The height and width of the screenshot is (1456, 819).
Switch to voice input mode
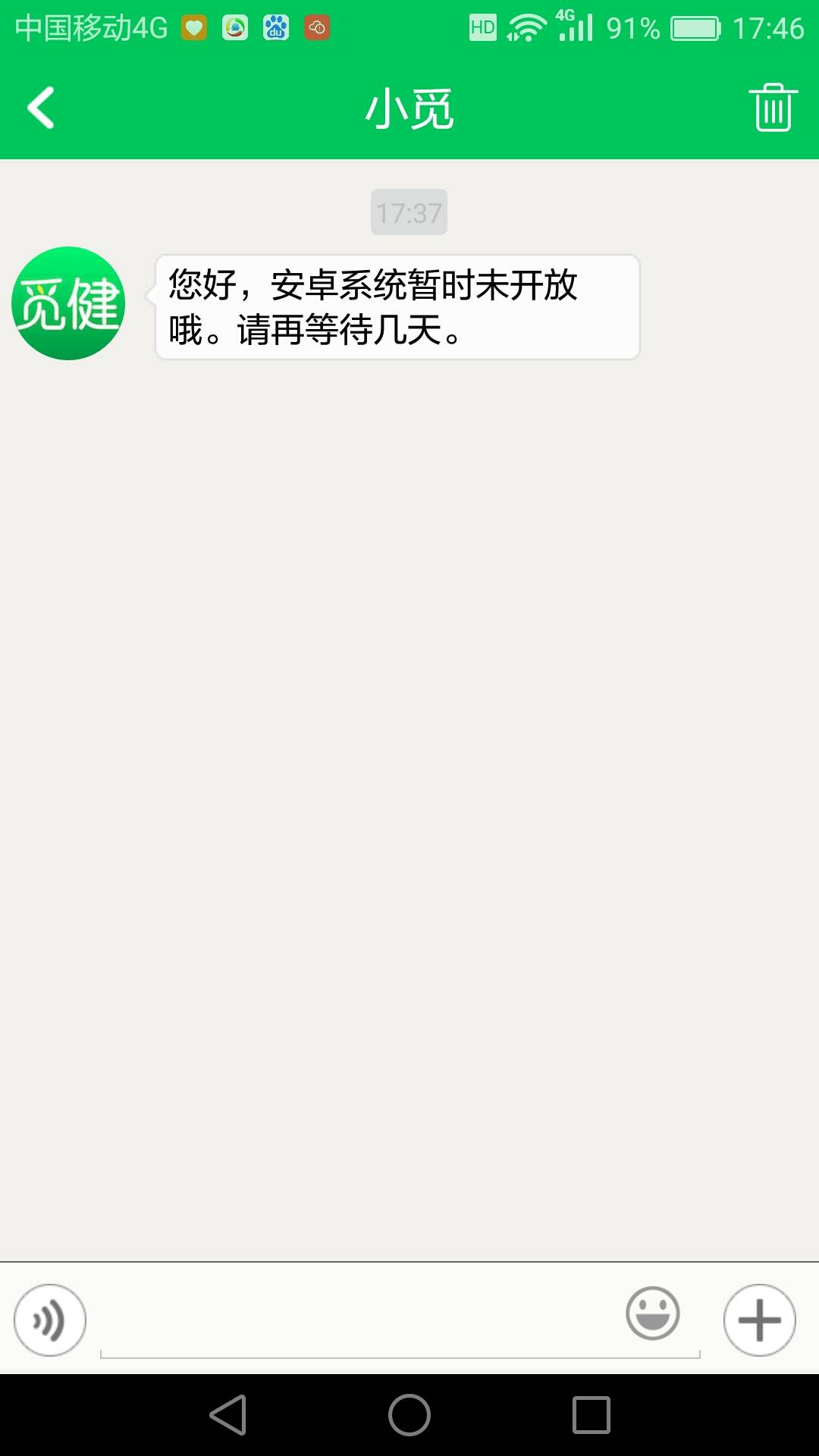tap(50, 1320)
